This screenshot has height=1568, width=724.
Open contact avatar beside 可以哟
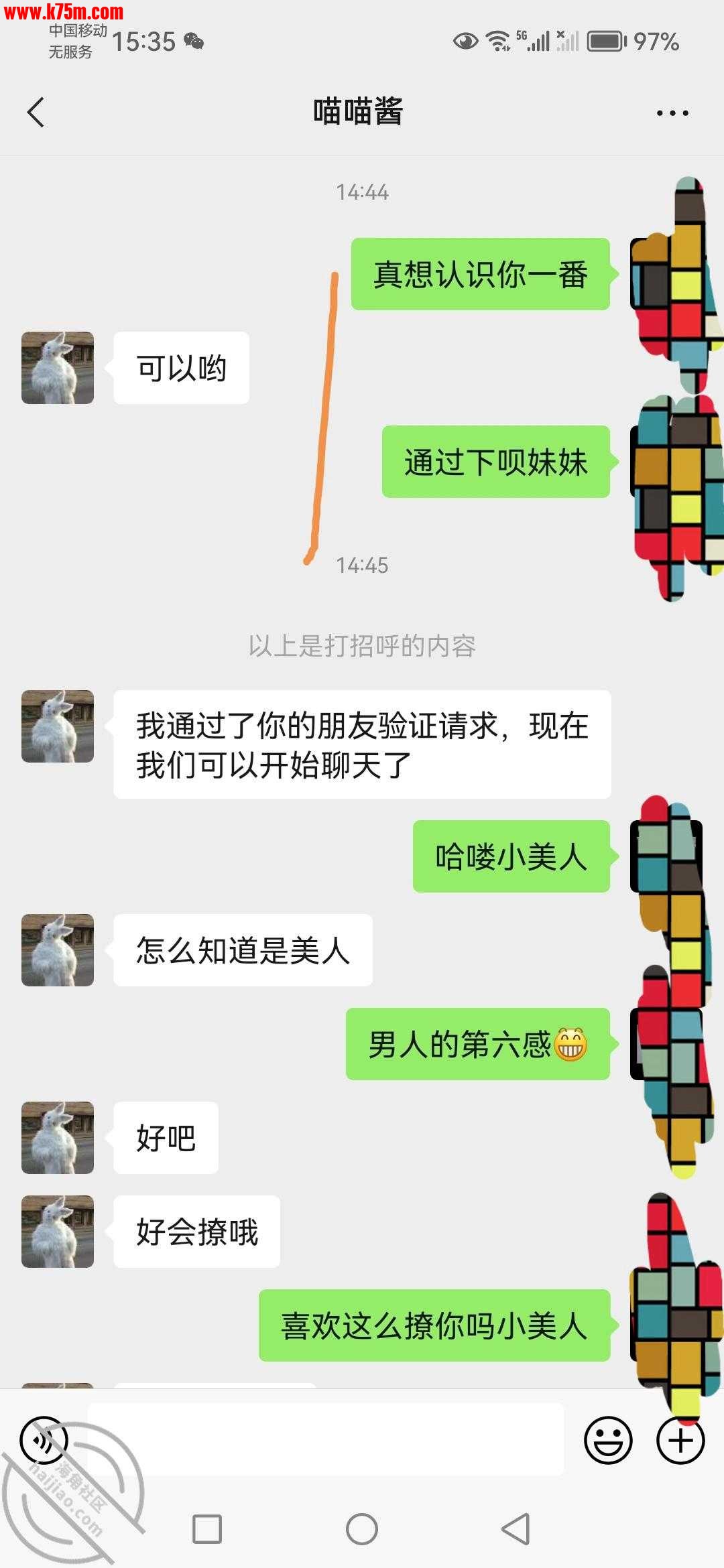[58, 368]
